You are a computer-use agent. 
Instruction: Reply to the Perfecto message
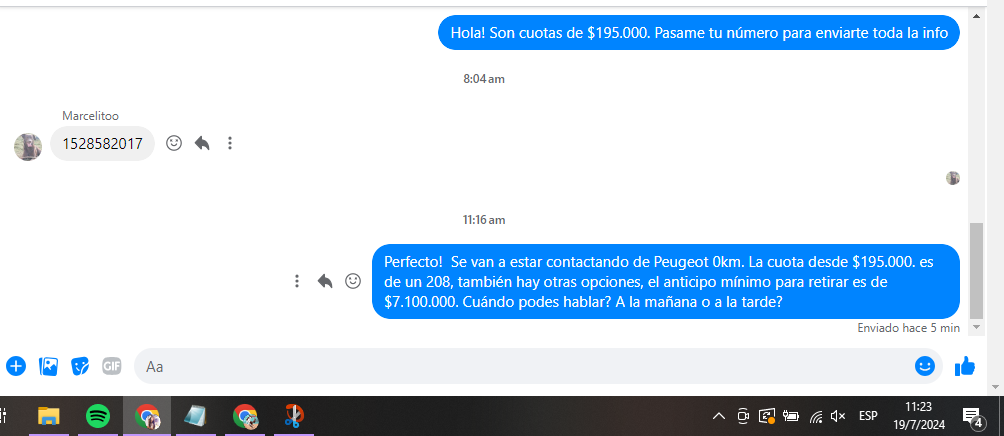325,281
